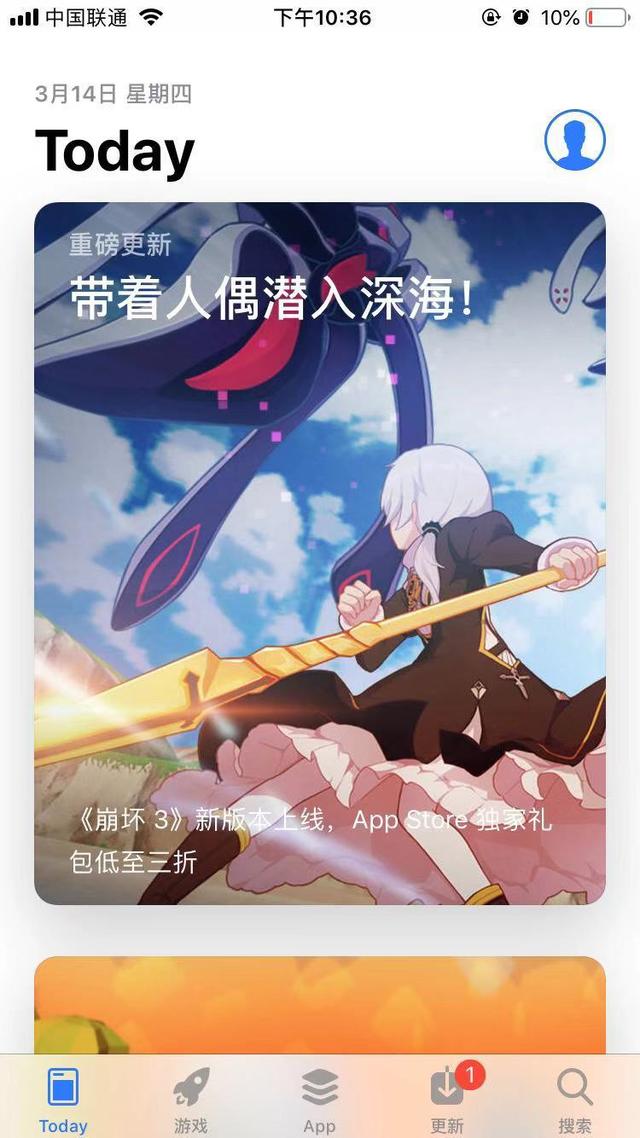This screenshot has width=640, height=1138.
Task: Open the account profile icon
Action: click(575, 141)
